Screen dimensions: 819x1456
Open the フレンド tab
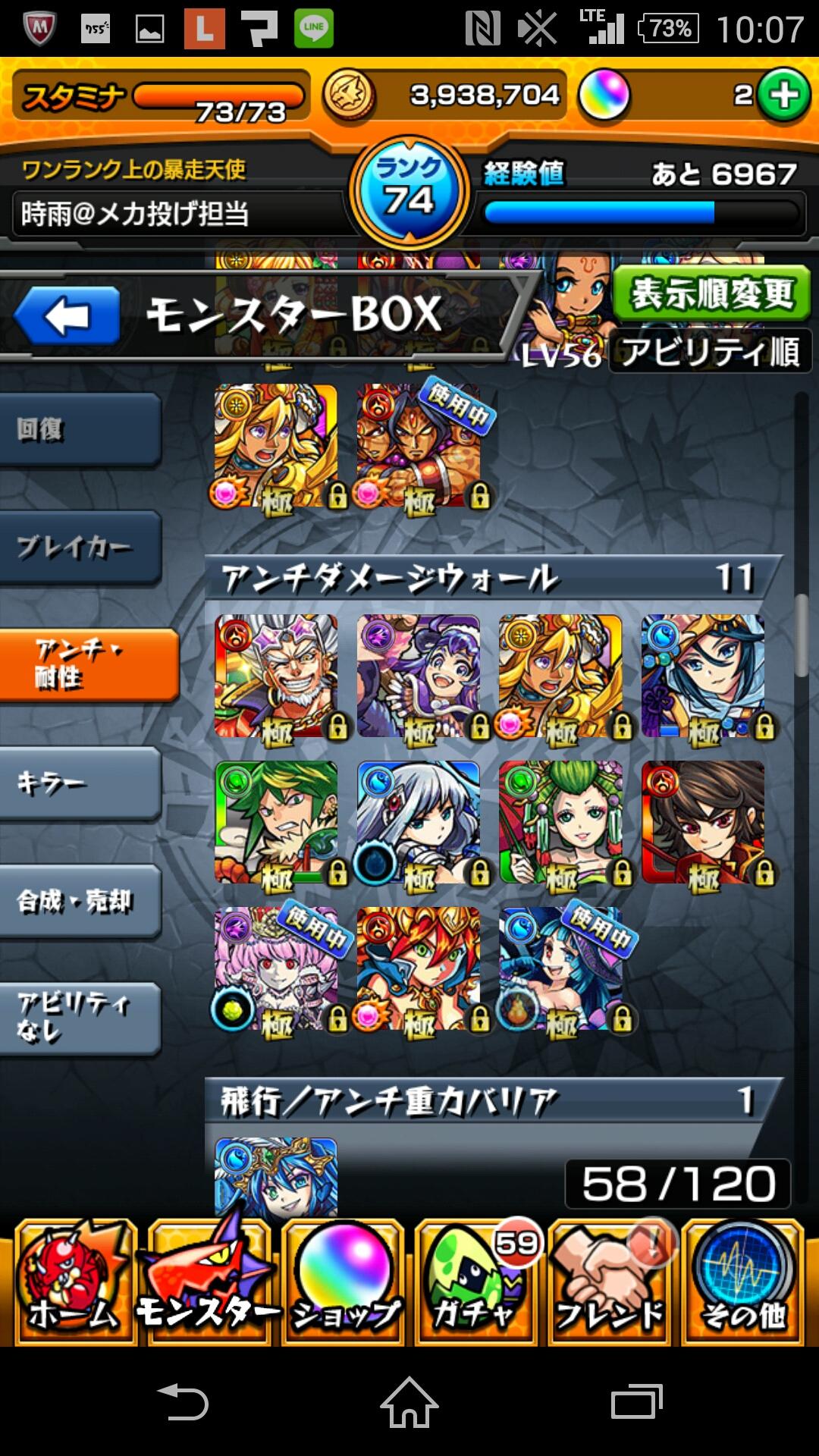pyautogui.click(x=610, y=1282)
